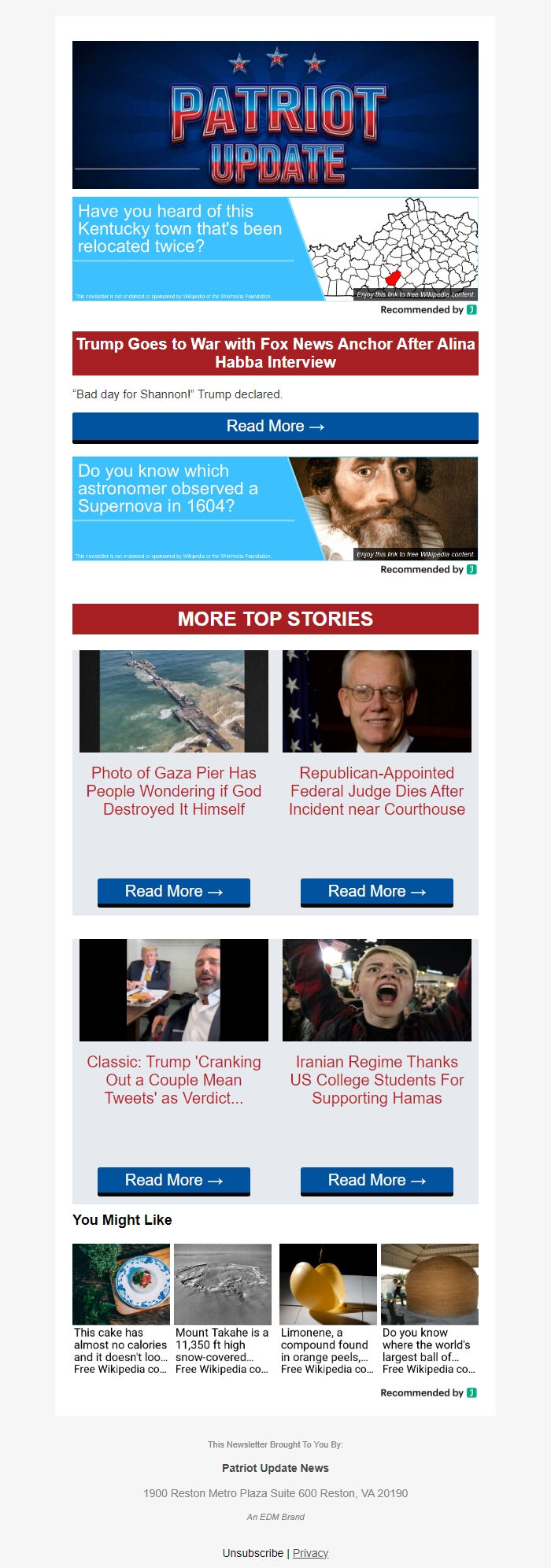Open the Privacy link

(310, 1553)
